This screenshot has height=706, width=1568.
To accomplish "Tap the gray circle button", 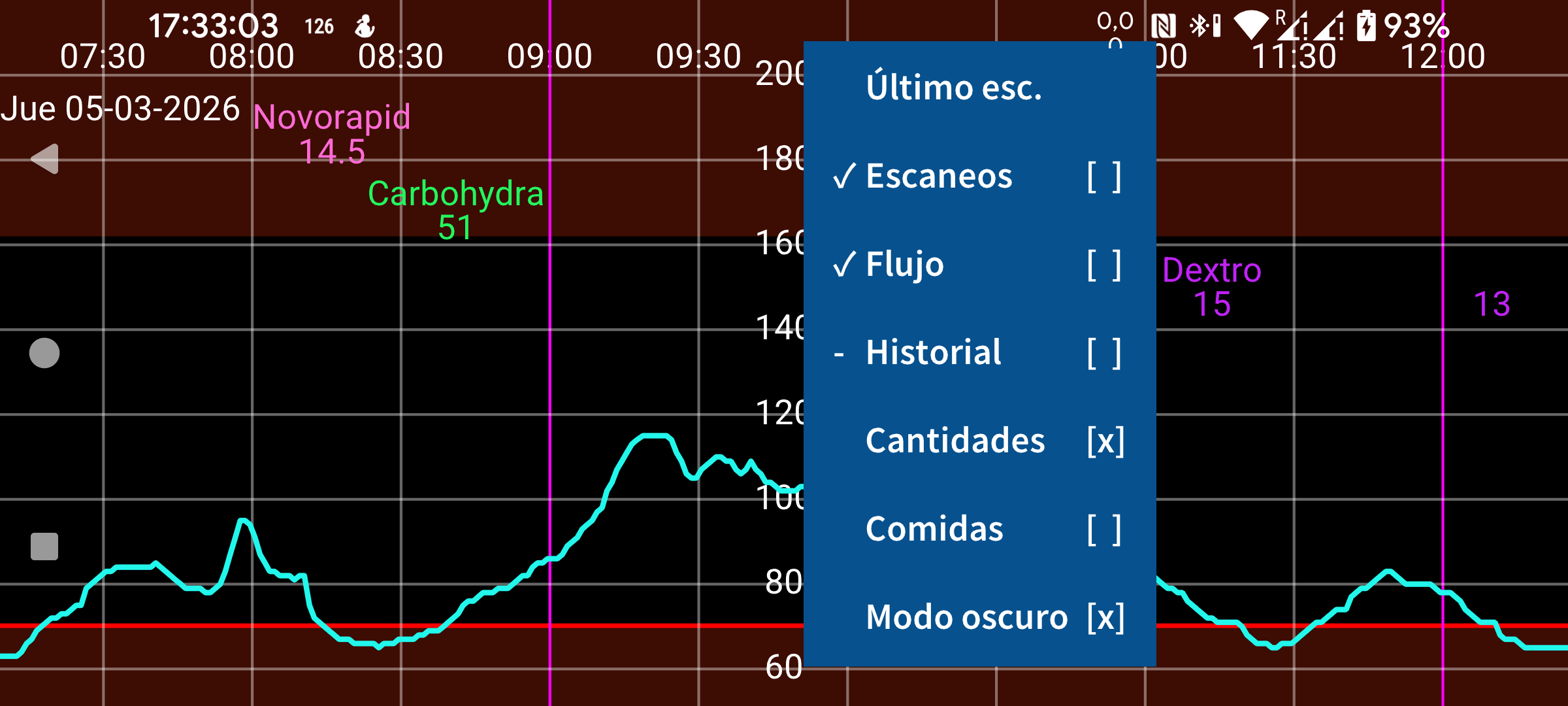I will 44,353.
